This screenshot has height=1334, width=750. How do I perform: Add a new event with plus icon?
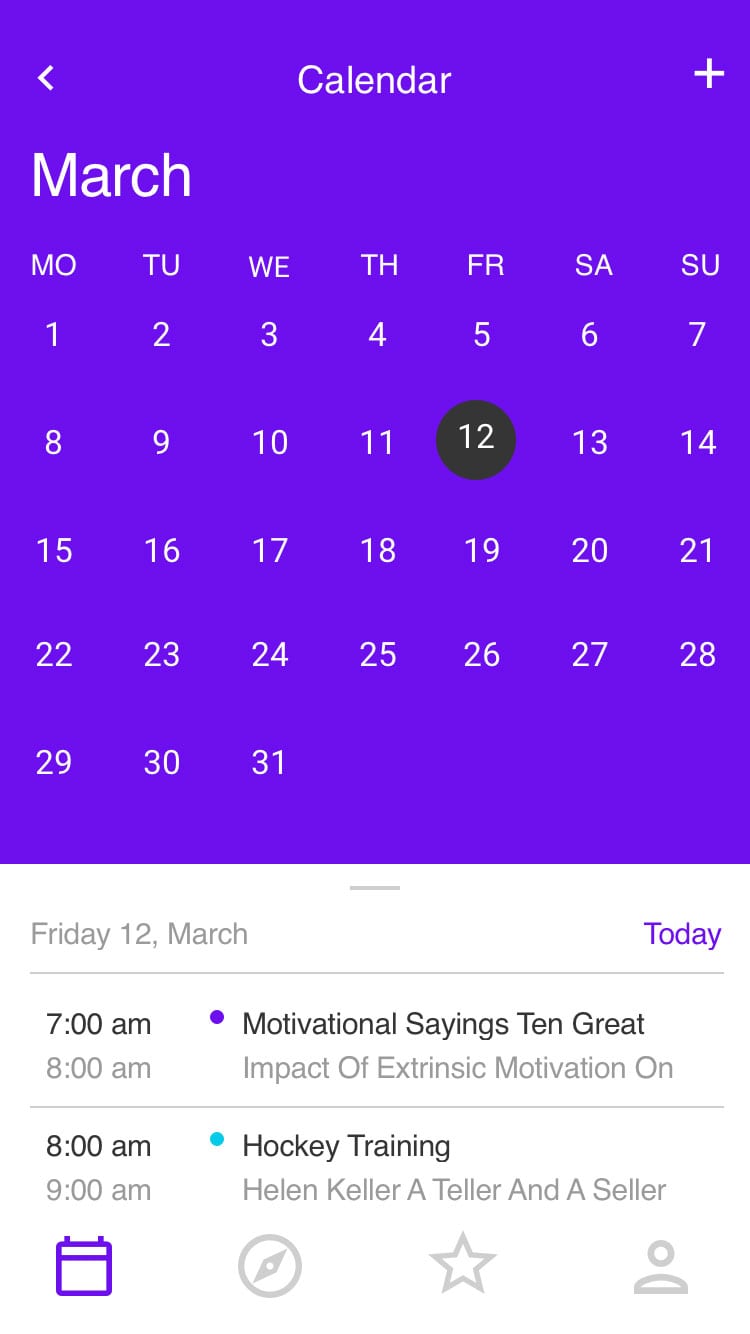point(708,74)
